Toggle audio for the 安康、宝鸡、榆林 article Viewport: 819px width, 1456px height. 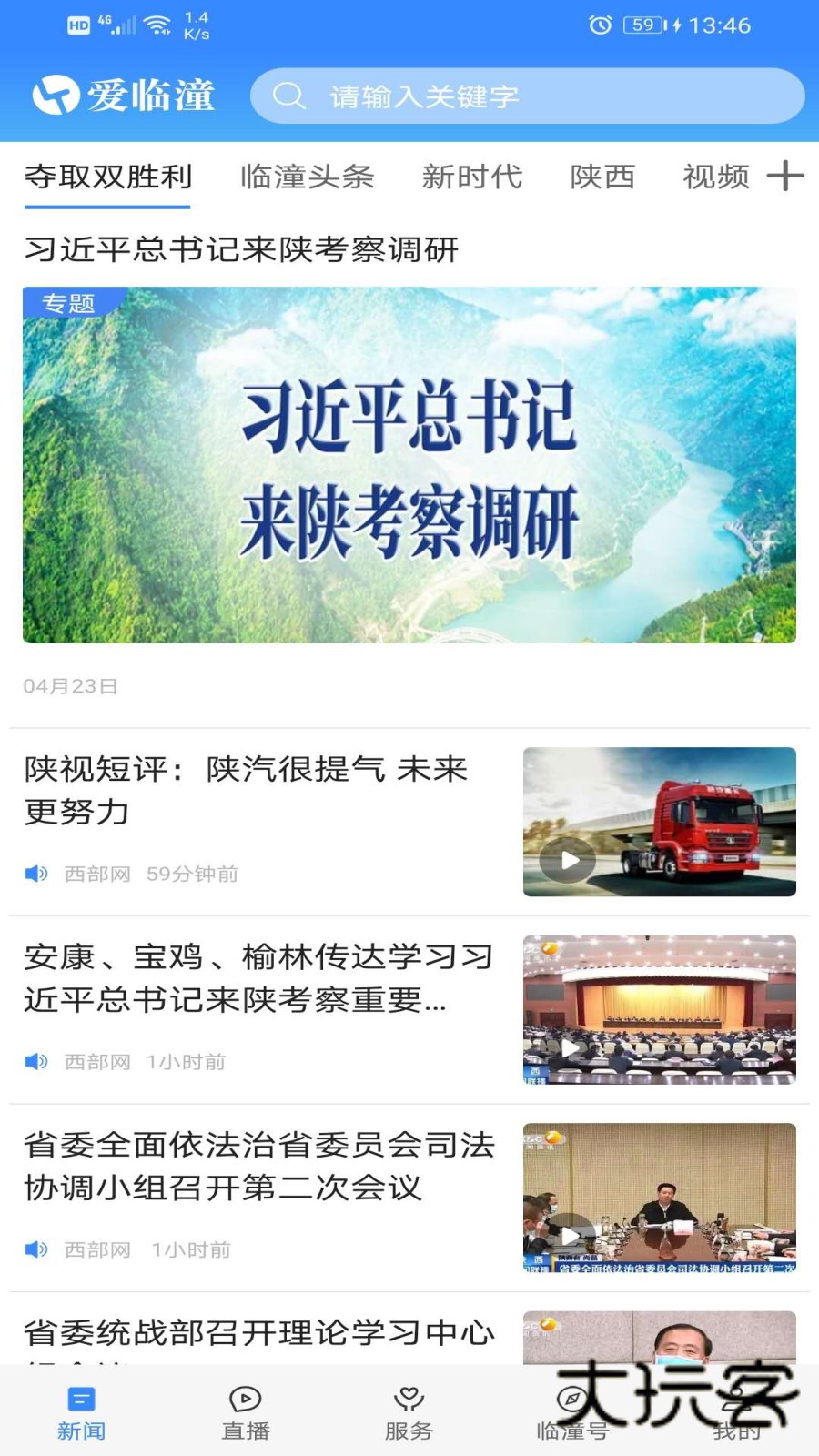pyautogui.click(x=35, y=1061)
